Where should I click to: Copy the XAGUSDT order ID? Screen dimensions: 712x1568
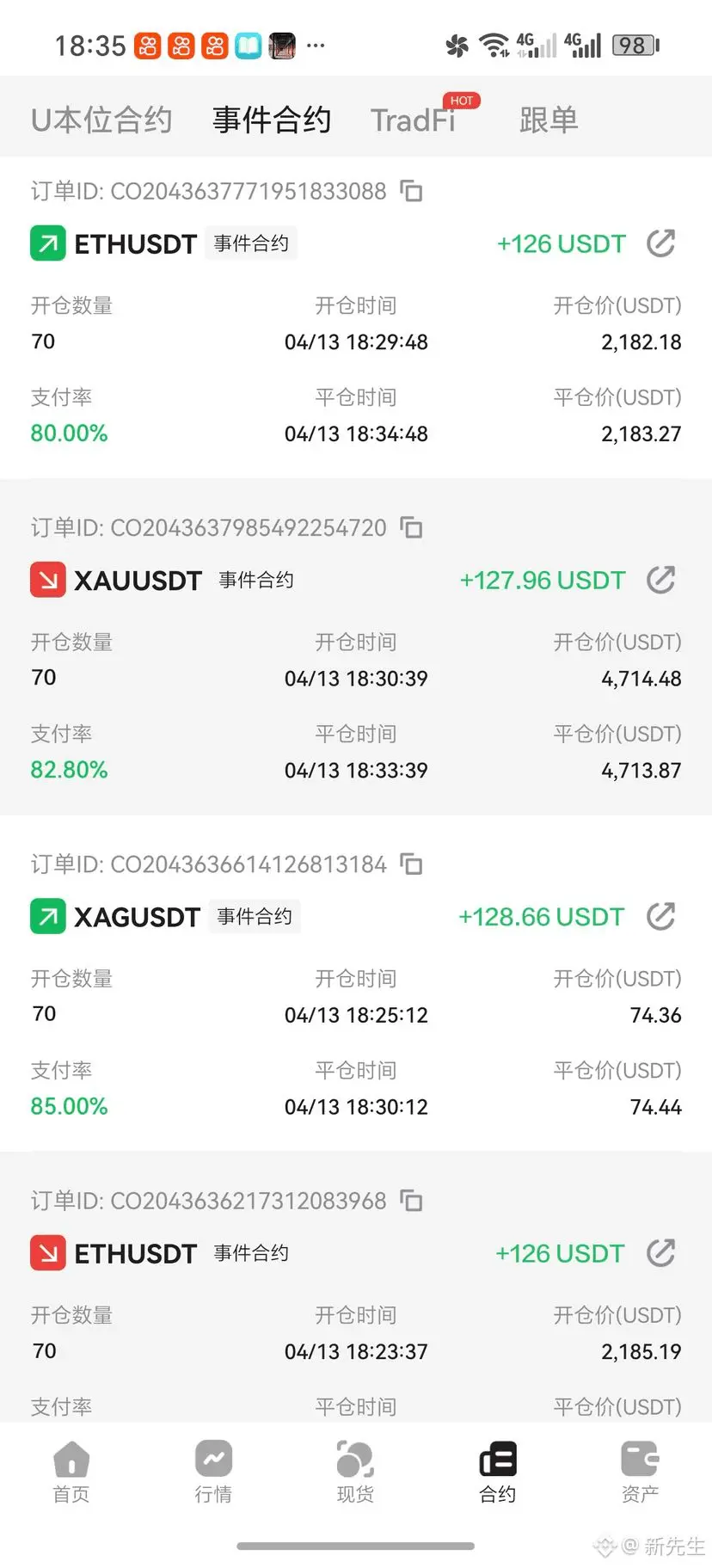(x=411, y=864)
